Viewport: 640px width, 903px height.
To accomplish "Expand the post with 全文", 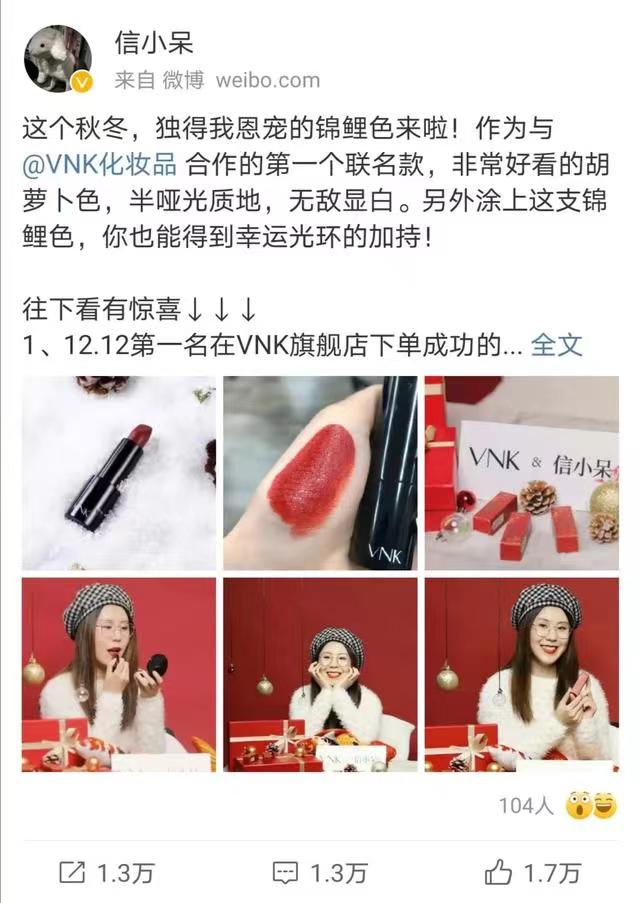I will [556, 345].
